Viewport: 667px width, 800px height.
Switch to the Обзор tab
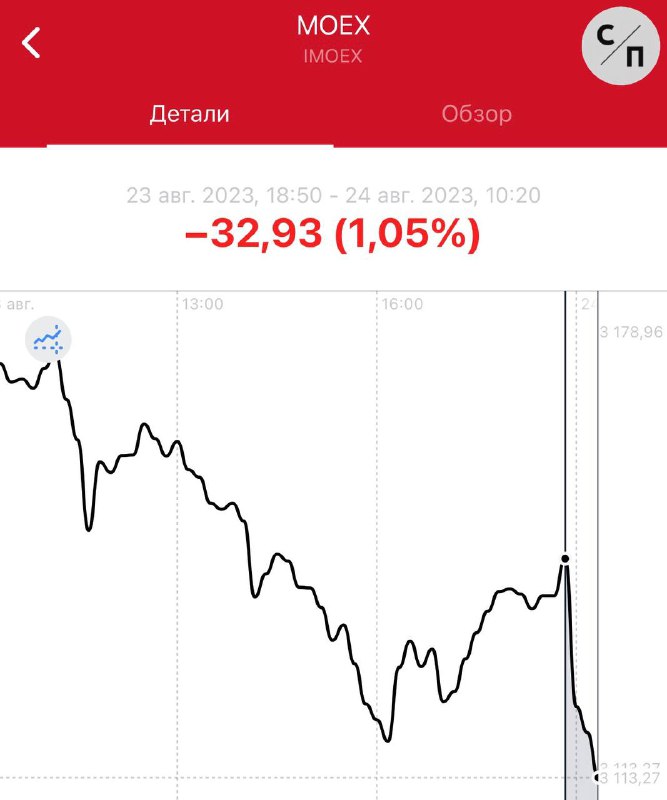(477, 114)
